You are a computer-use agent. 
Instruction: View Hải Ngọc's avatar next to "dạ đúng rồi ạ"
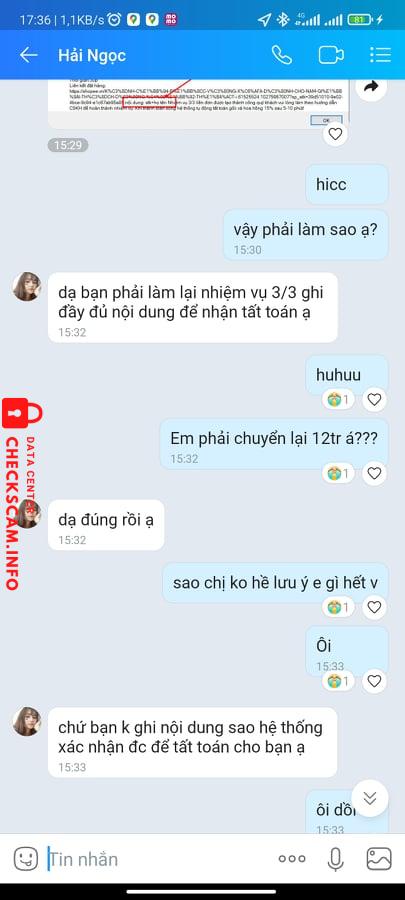pyautogui.click(x=26, y=514)
